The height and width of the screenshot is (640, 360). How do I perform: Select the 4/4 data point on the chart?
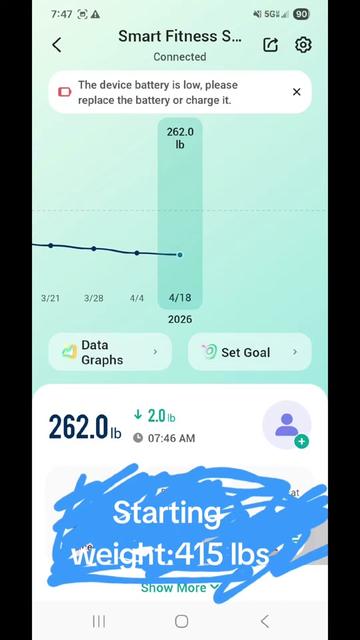[137, 253]
